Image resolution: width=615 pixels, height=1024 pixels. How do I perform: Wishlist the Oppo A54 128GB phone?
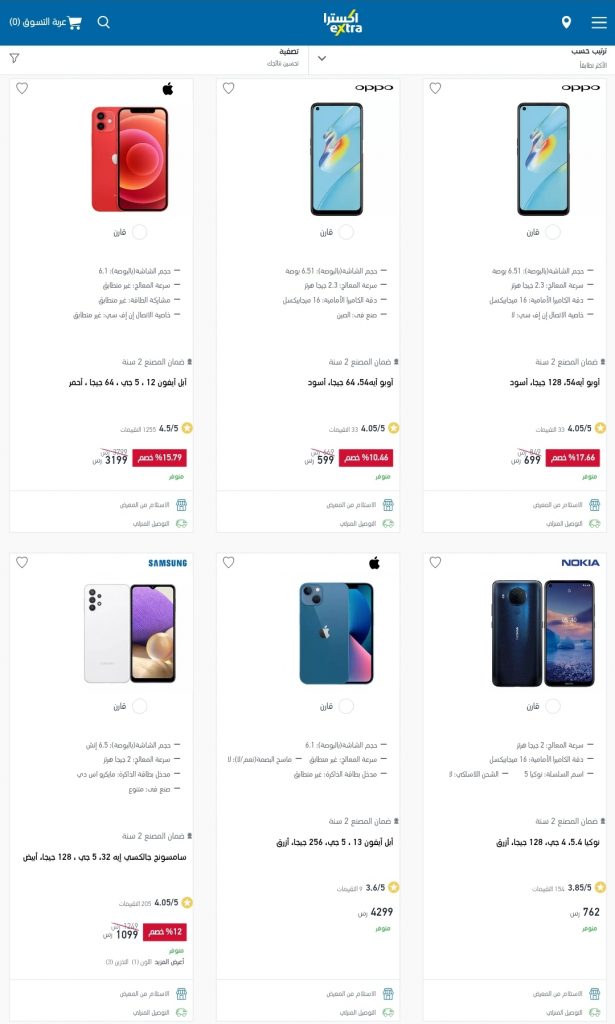435,88
